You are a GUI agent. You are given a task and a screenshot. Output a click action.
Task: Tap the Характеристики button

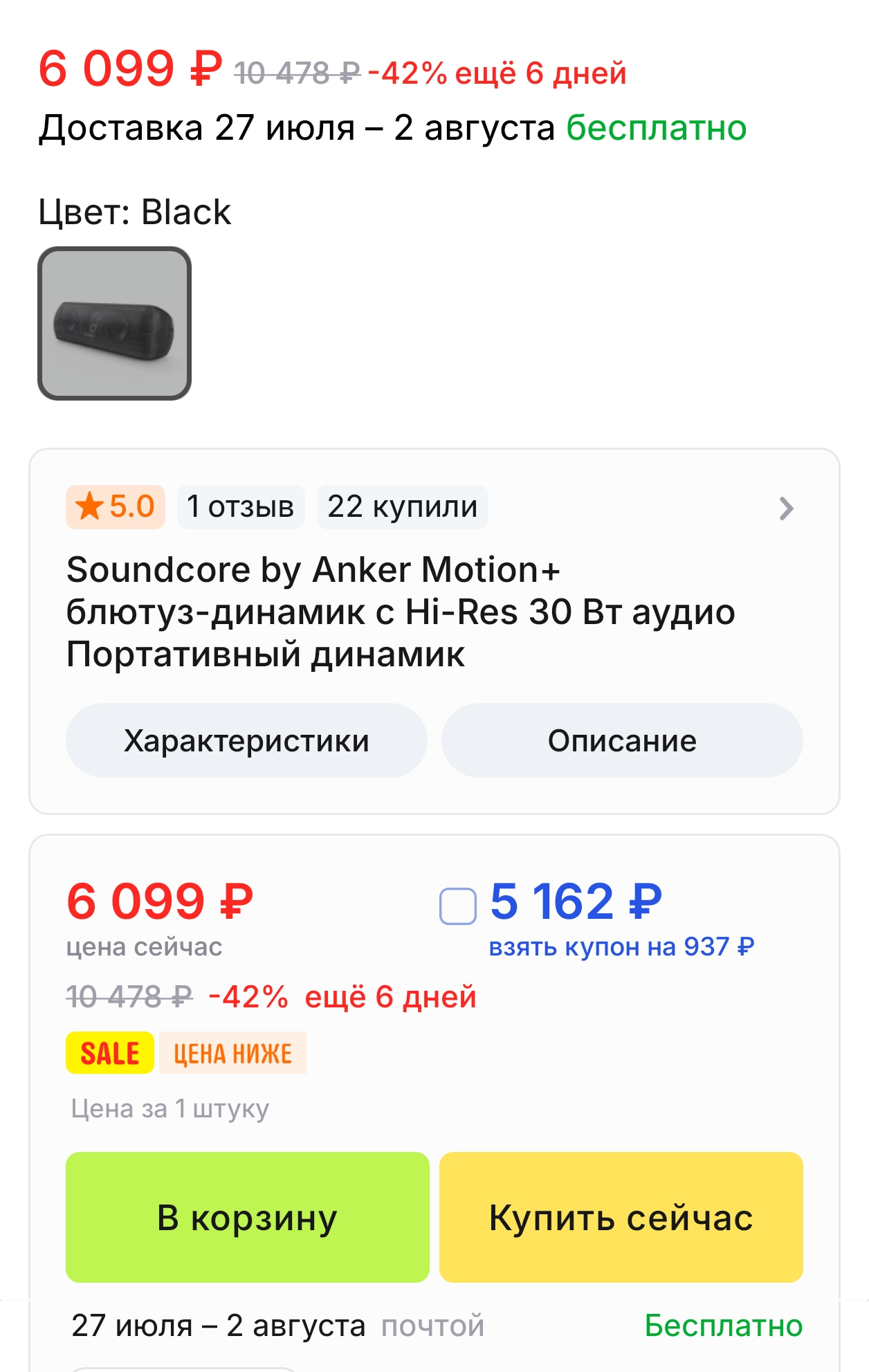pyautogui.click(x=246, y=740)
